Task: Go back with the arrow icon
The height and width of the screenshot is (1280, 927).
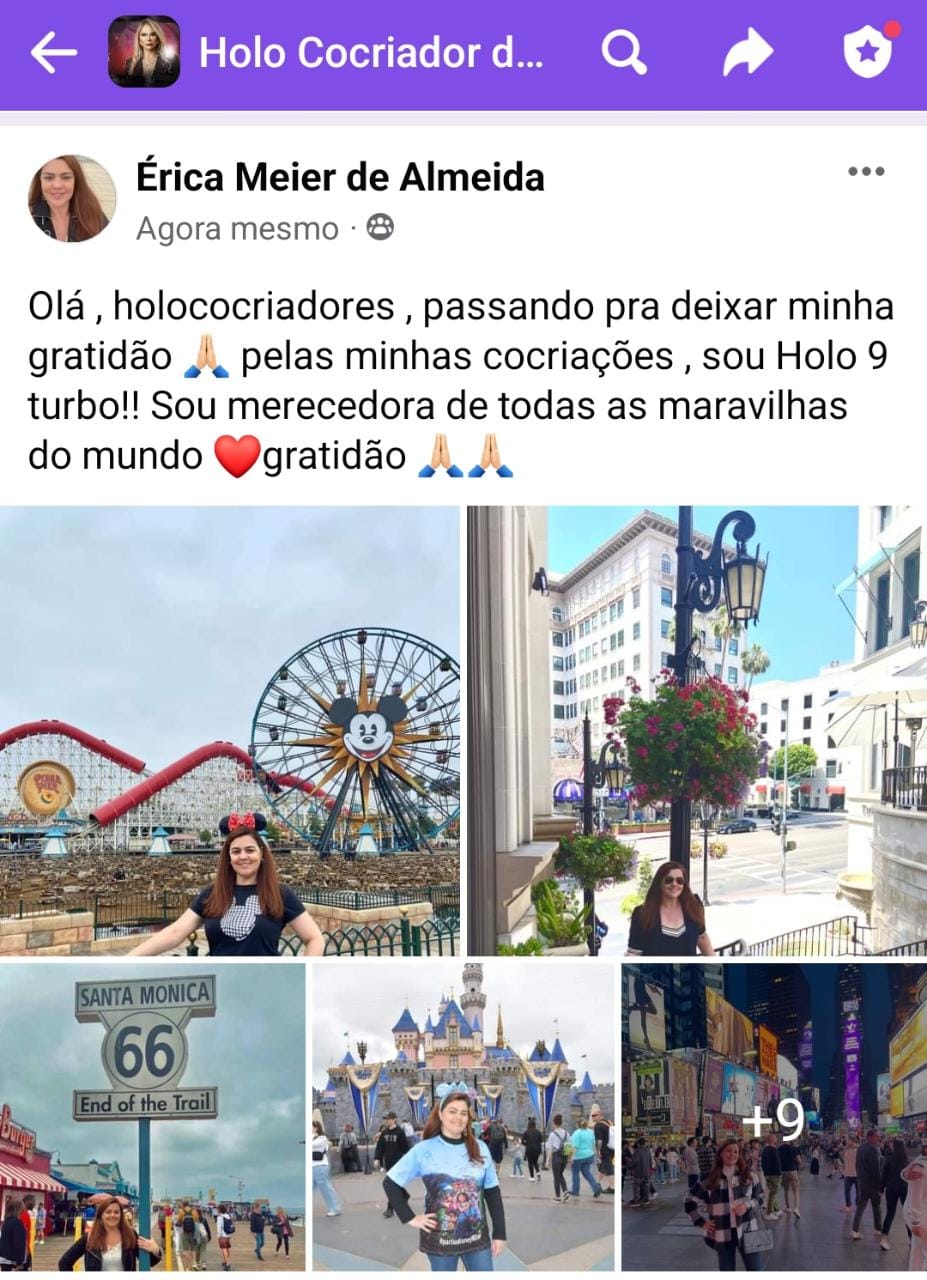Action: click(53, 53)
